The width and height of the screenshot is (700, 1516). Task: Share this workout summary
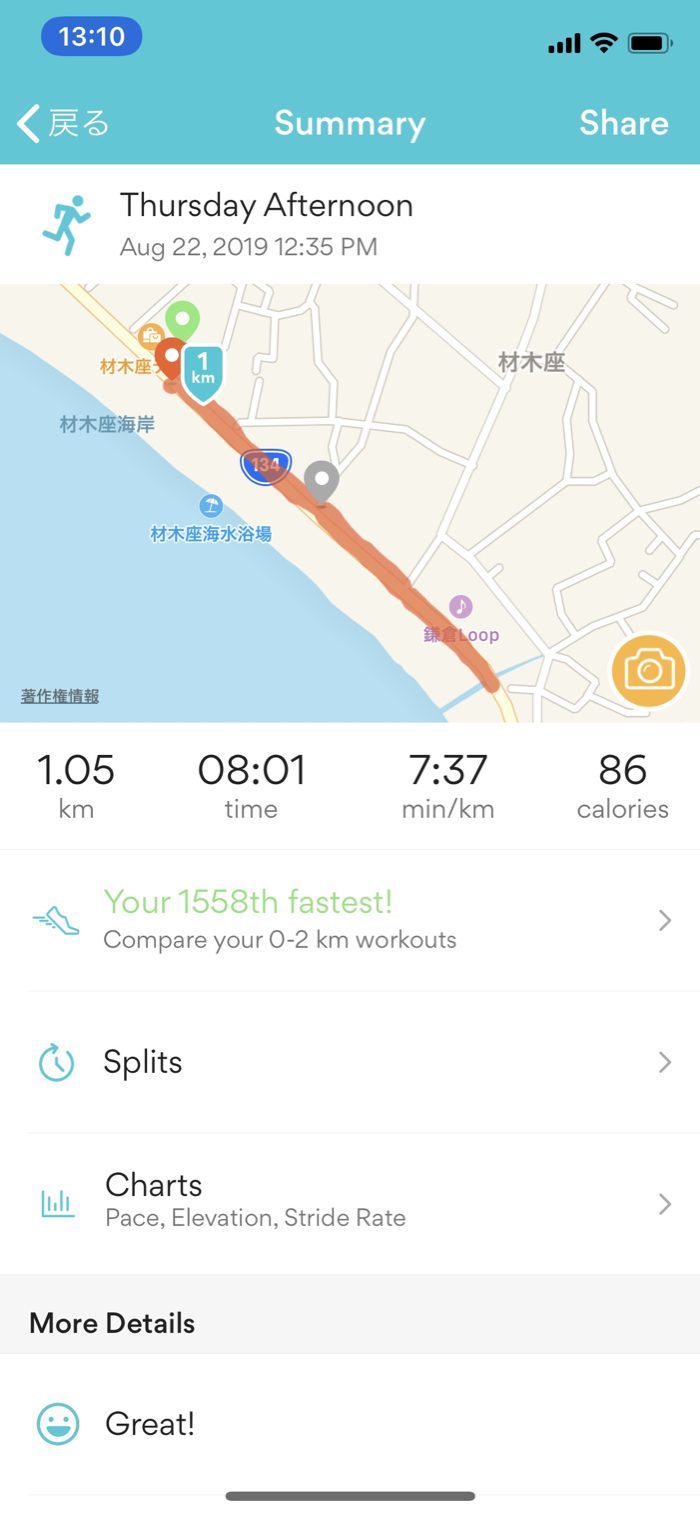point(623,124)
